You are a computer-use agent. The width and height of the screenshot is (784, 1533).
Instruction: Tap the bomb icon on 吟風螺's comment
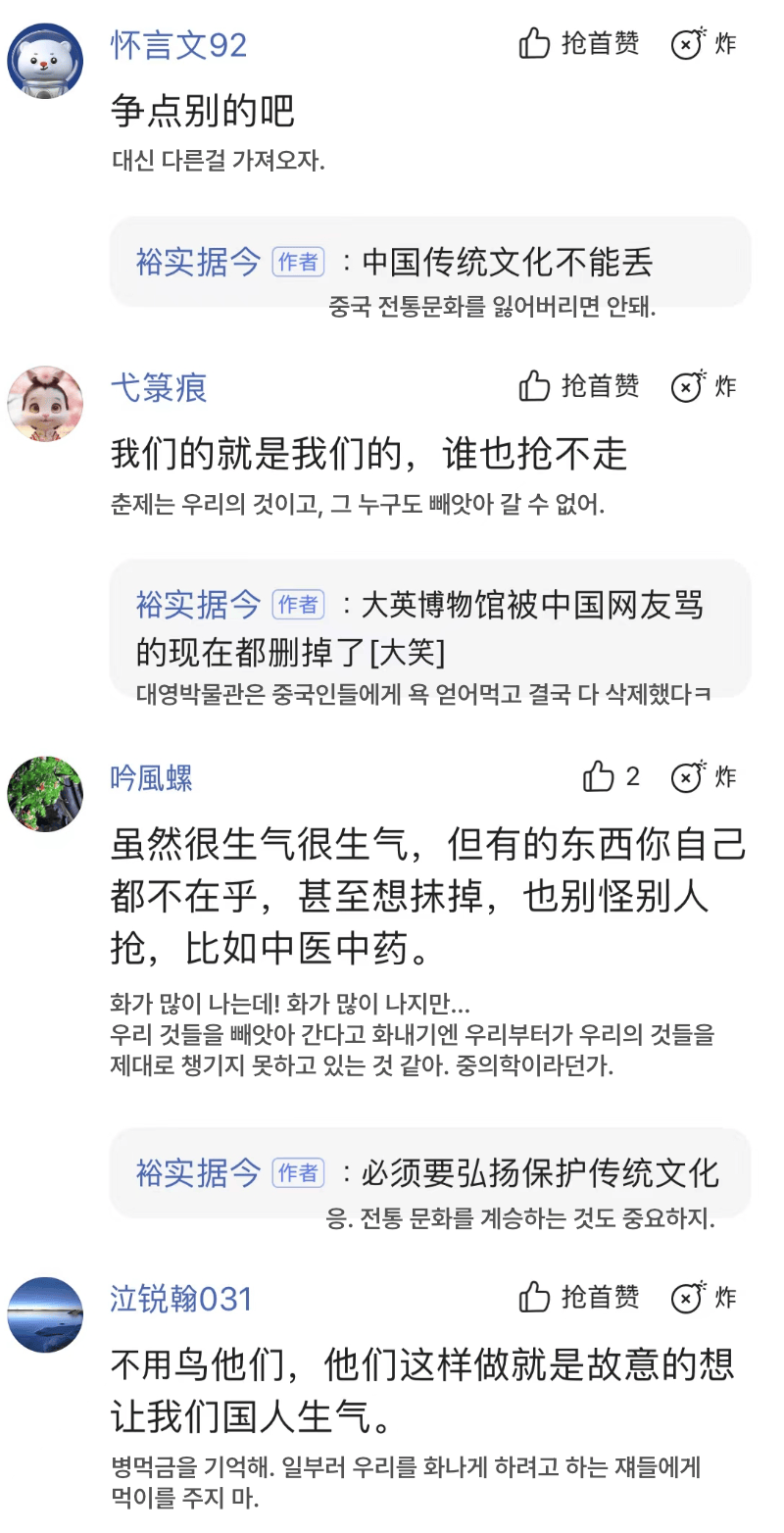click(x=689, y=776)
